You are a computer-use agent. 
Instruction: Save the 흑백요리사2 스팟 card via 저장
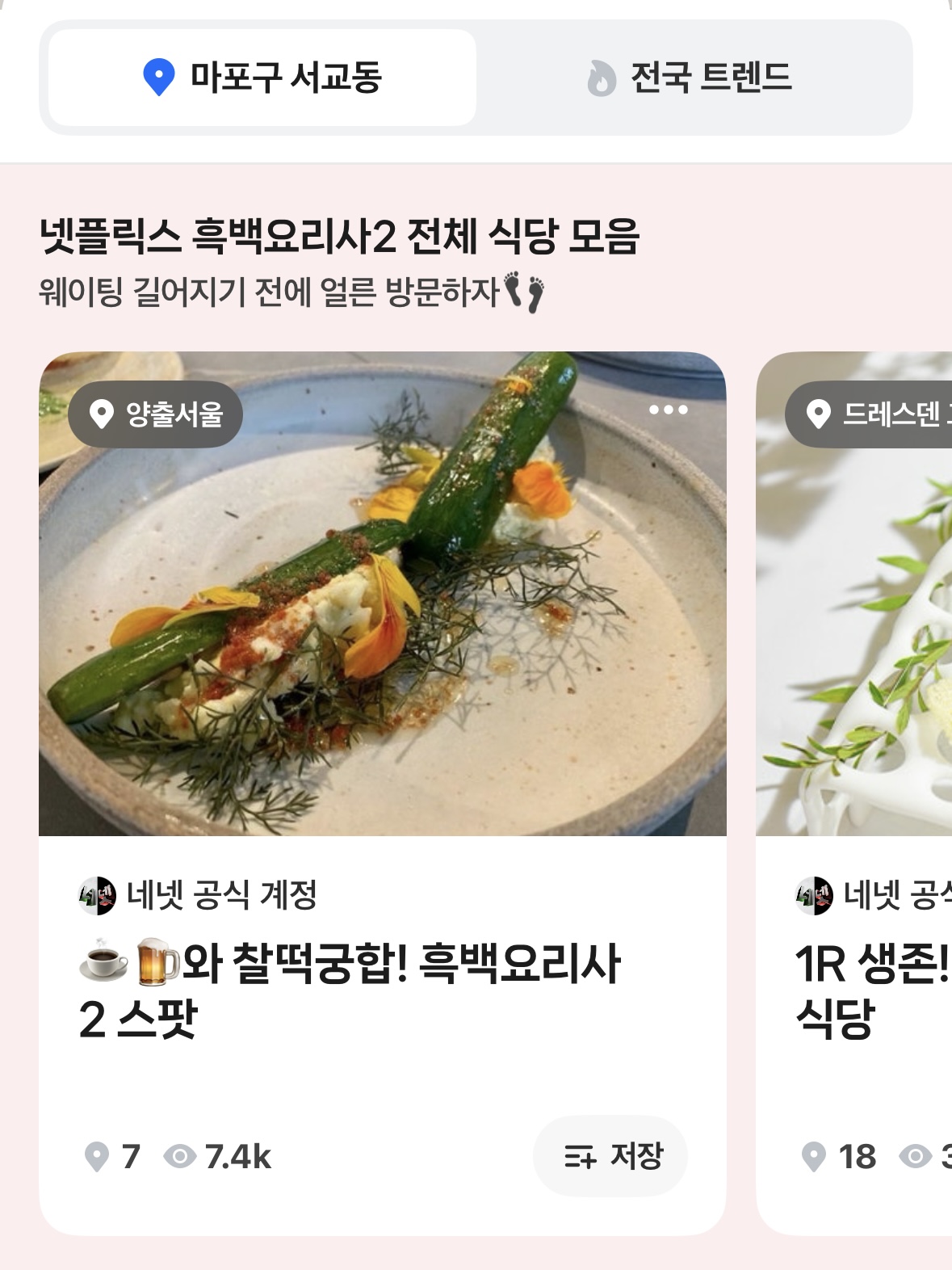pos(611,1156)
